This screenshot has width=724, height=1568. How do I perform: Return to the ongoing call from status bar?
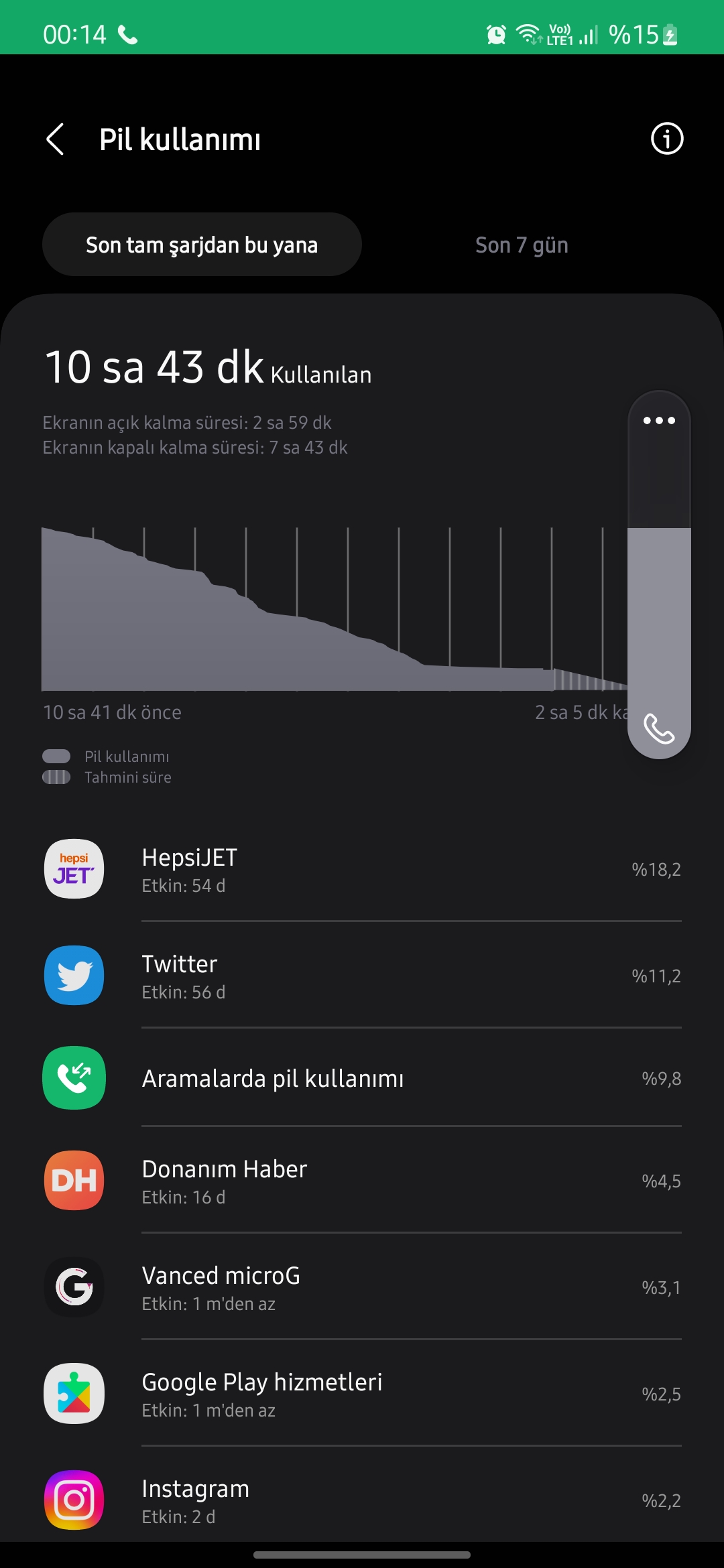(x=127, y=34)
